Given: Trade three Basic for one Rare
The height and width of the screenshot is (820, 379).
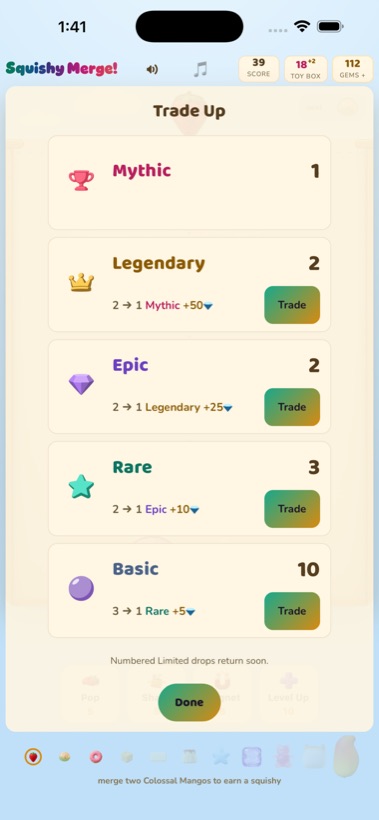Looking at the screenshot, I should (x=292, y=611).
